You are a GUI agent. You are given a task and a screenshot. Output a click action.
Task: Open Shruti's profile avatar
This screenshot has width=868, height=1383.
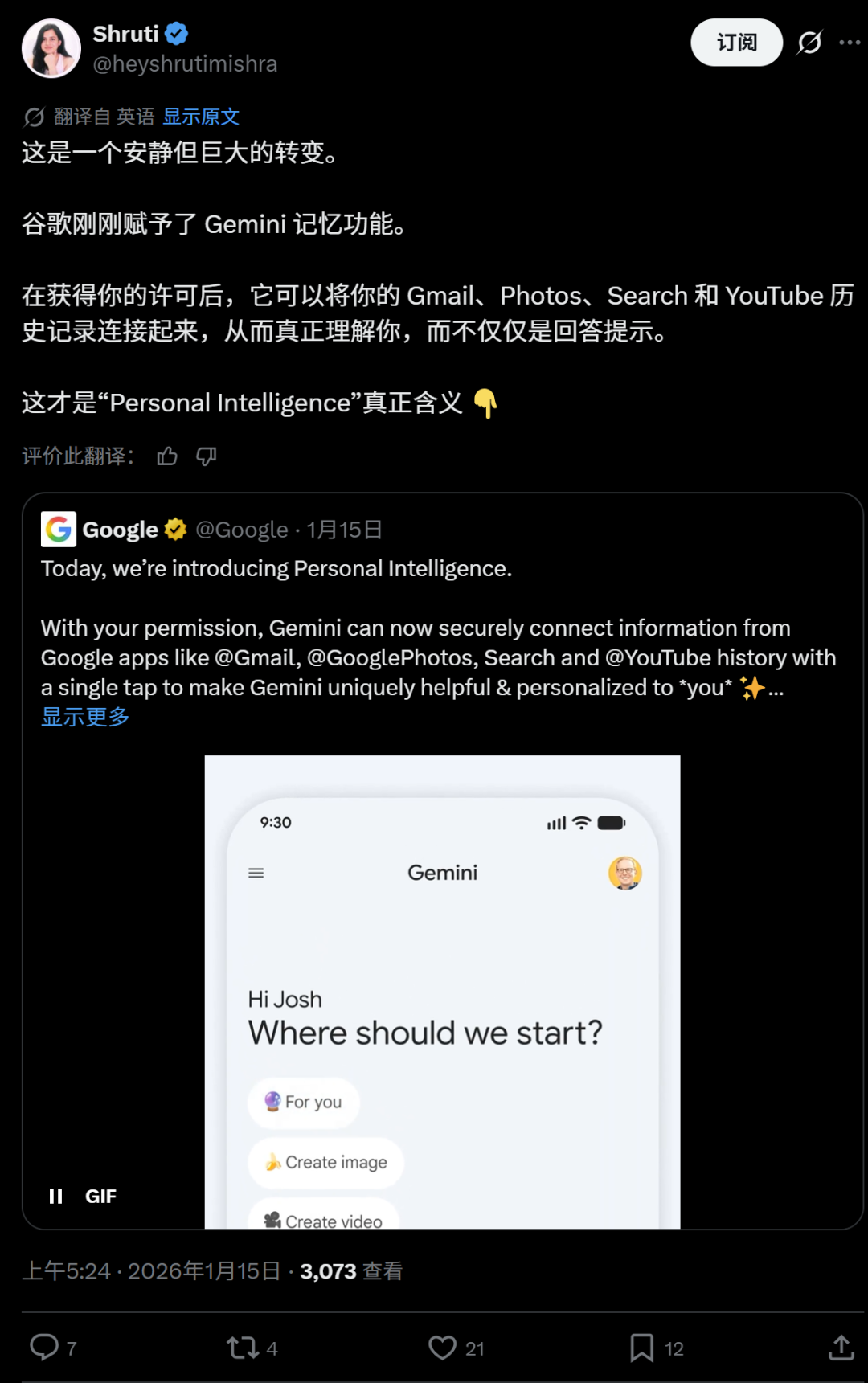tap(51, 49)
